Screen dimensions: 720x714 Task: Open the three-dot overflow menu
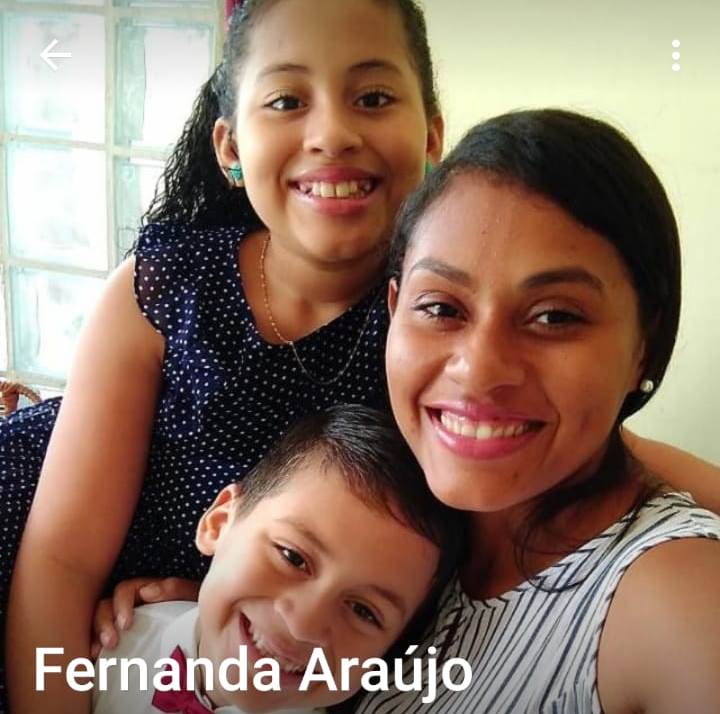tap(676, 55)
